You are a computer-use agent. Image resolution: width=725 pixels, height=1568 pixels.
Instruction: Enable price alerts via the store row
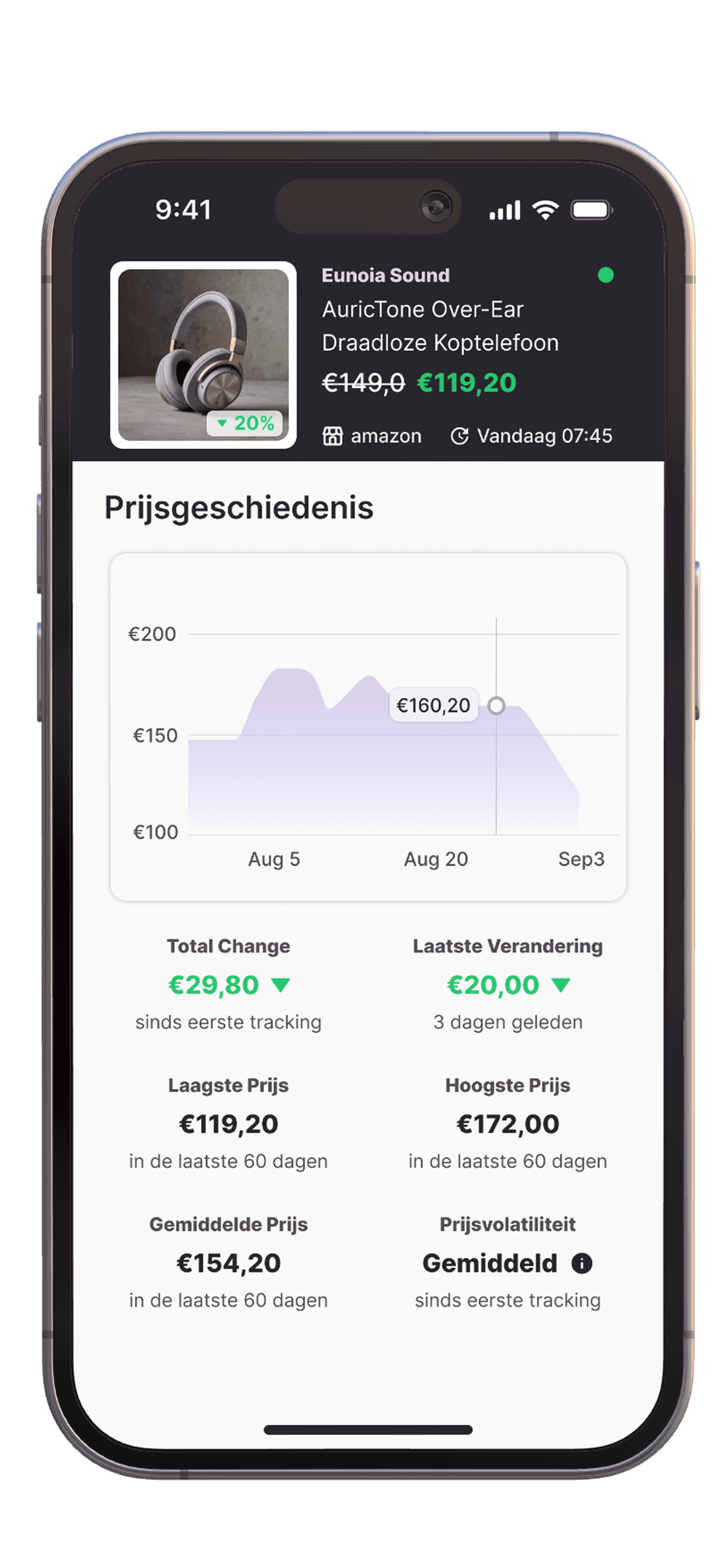tap(373, 436)
